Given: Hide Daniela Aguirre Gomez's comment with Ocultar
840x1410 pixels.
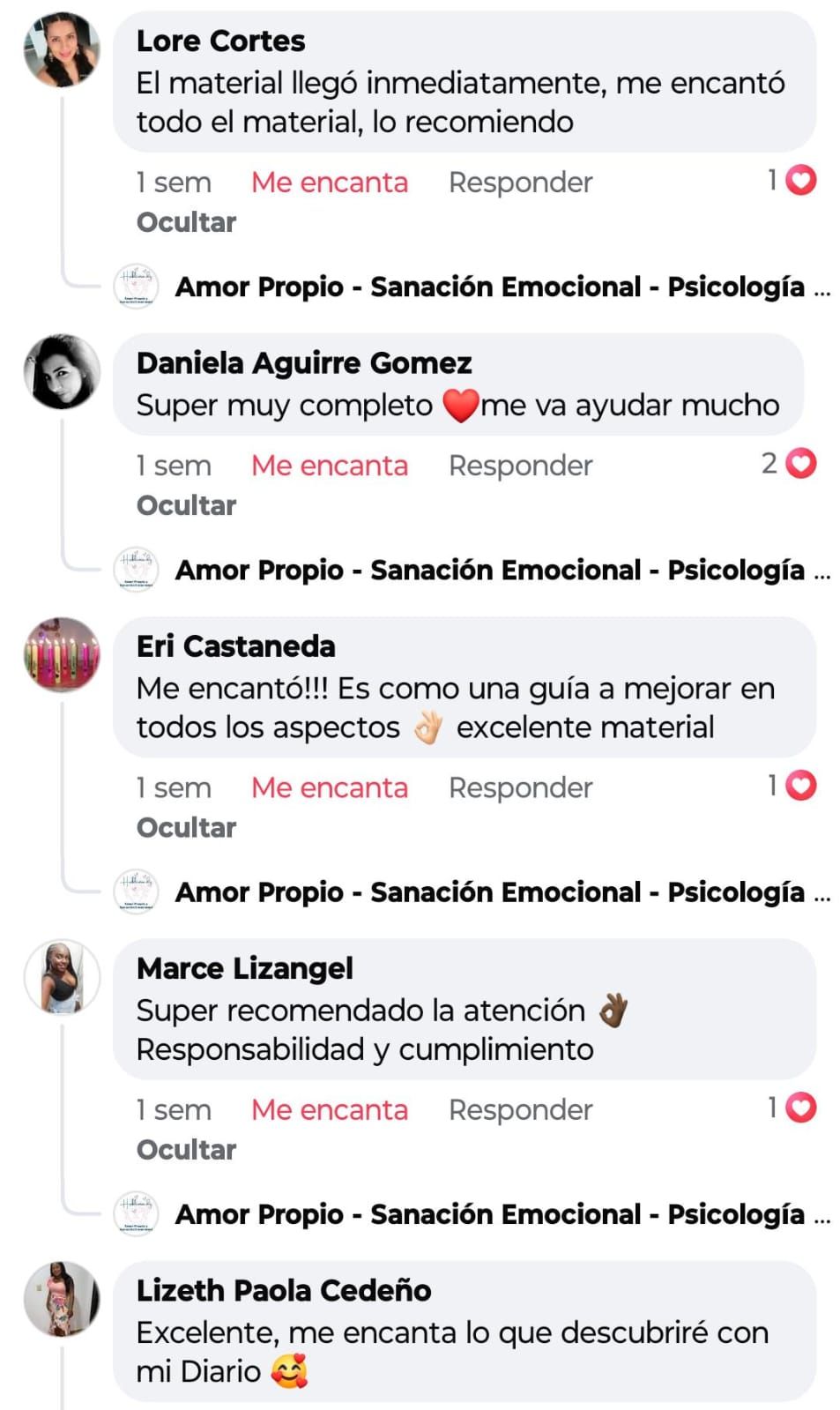Looking at the screenshot, I should click(x=186, y=505).
